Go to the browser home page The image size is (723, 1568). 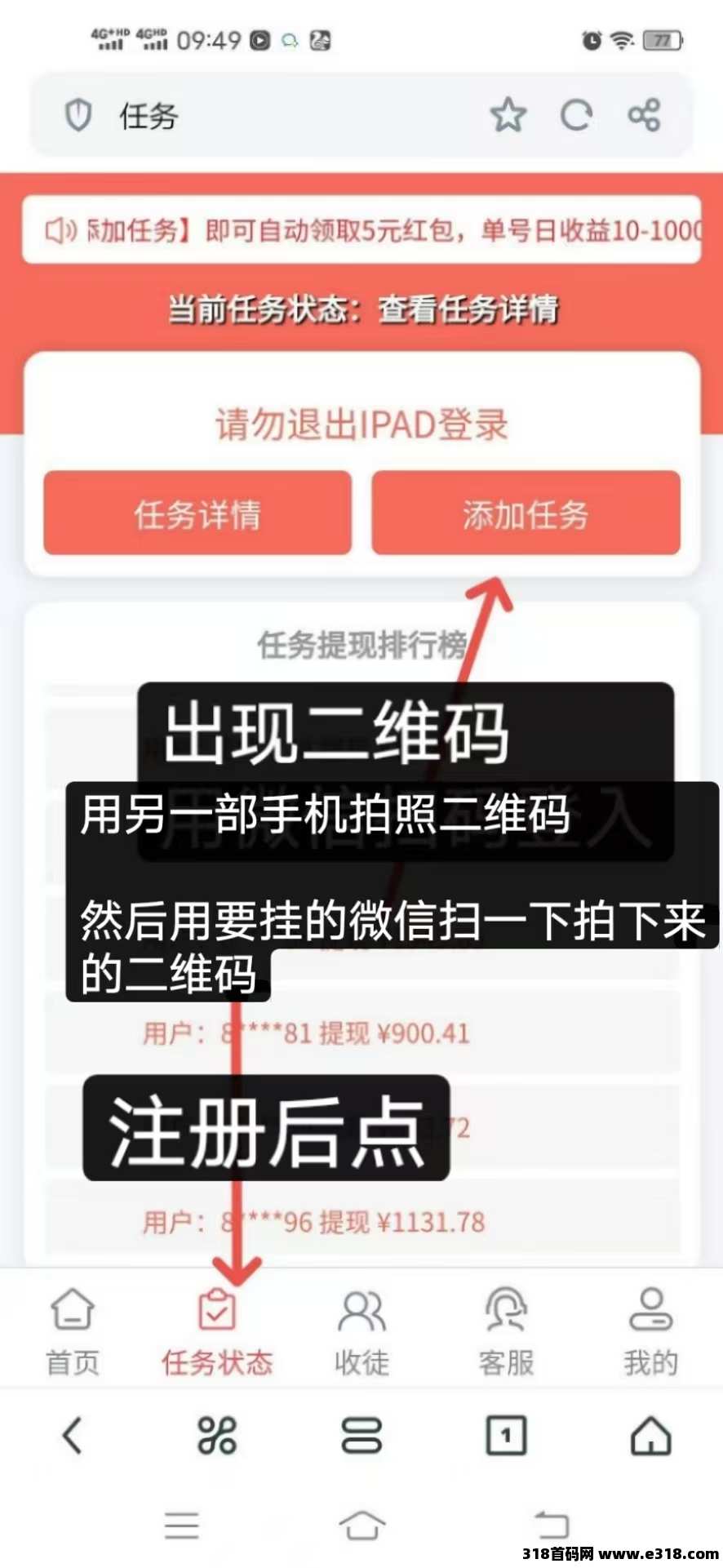pos(650,1436)
